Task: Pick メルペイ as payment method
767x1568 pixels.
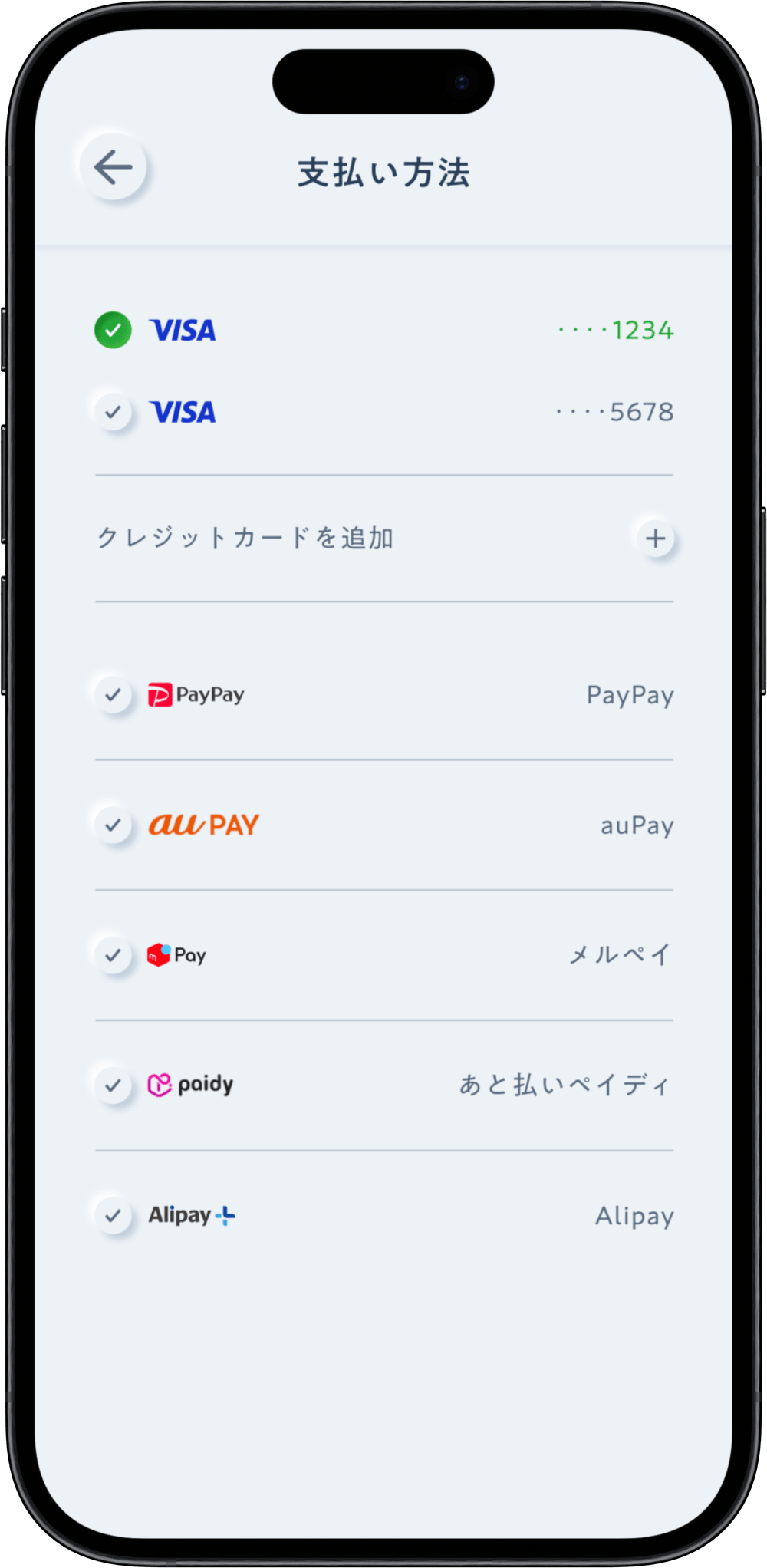Action: coord(114,955)
